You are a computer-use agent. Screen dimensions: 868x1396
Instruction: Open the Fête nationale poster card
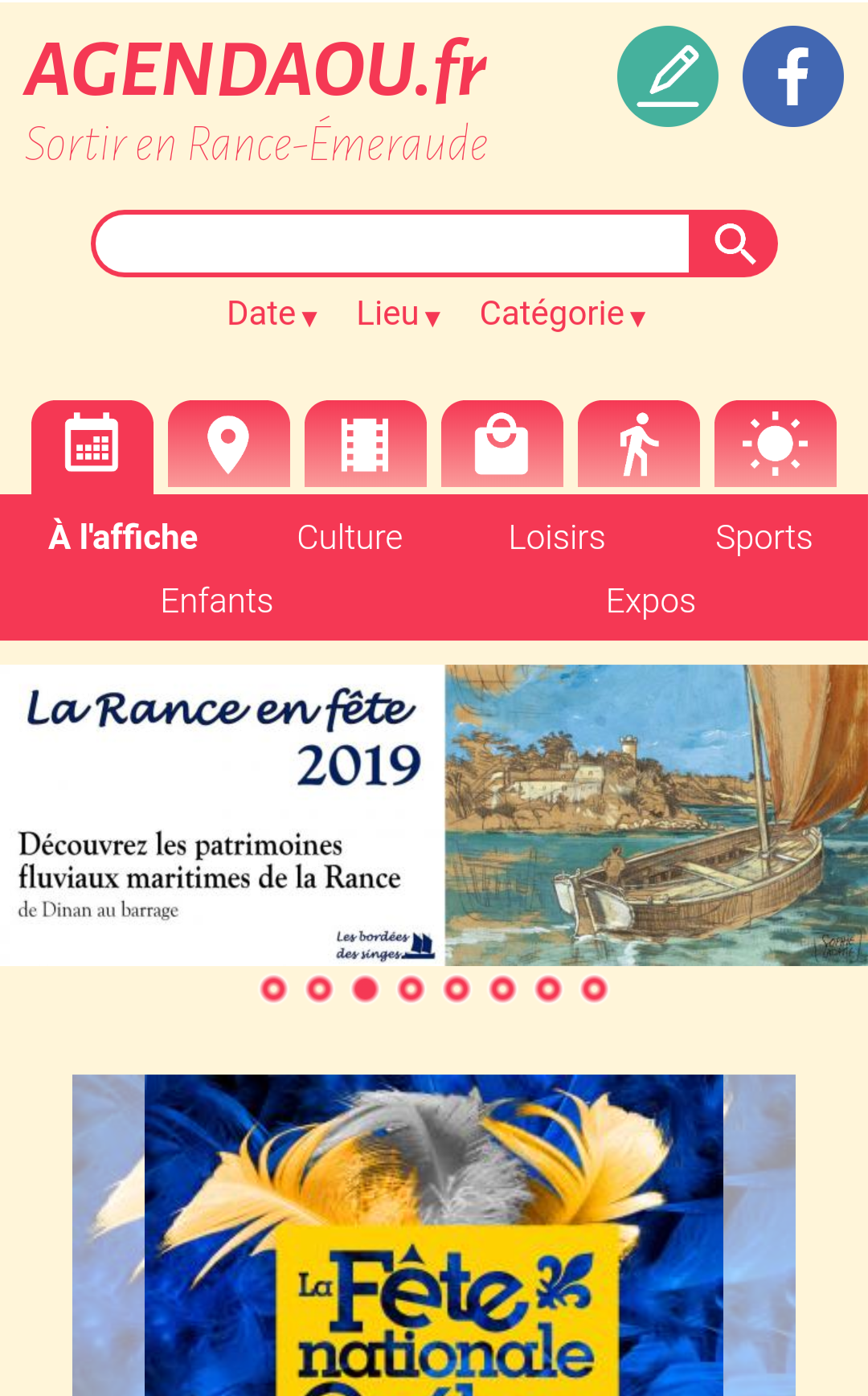click(434, 1235)
